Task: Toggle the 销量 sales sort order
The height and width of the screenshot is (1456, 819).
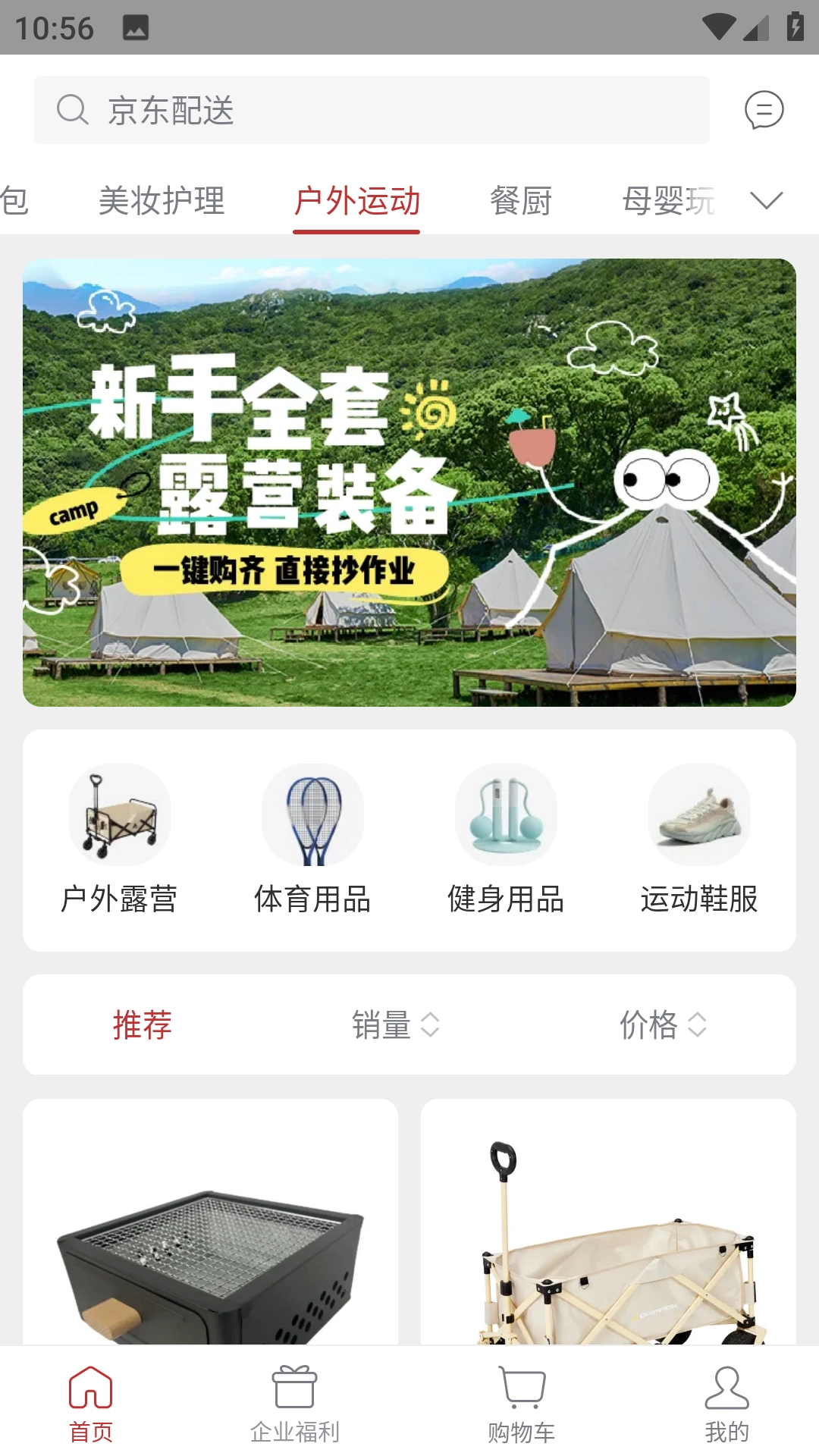Action: pos(395,1025)
